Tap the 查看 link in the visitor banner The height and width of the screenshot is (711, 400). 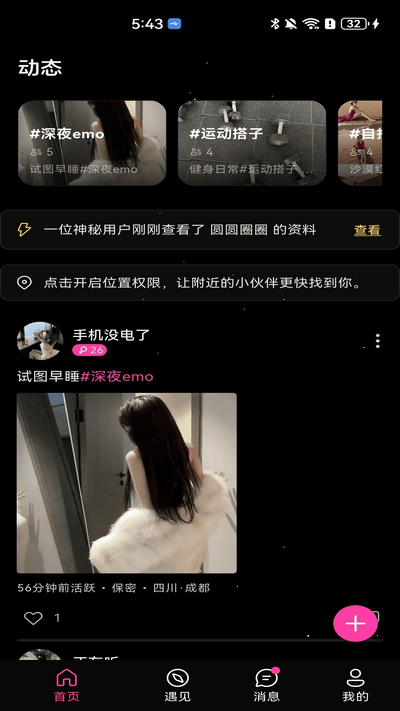[x=367, y=230]
